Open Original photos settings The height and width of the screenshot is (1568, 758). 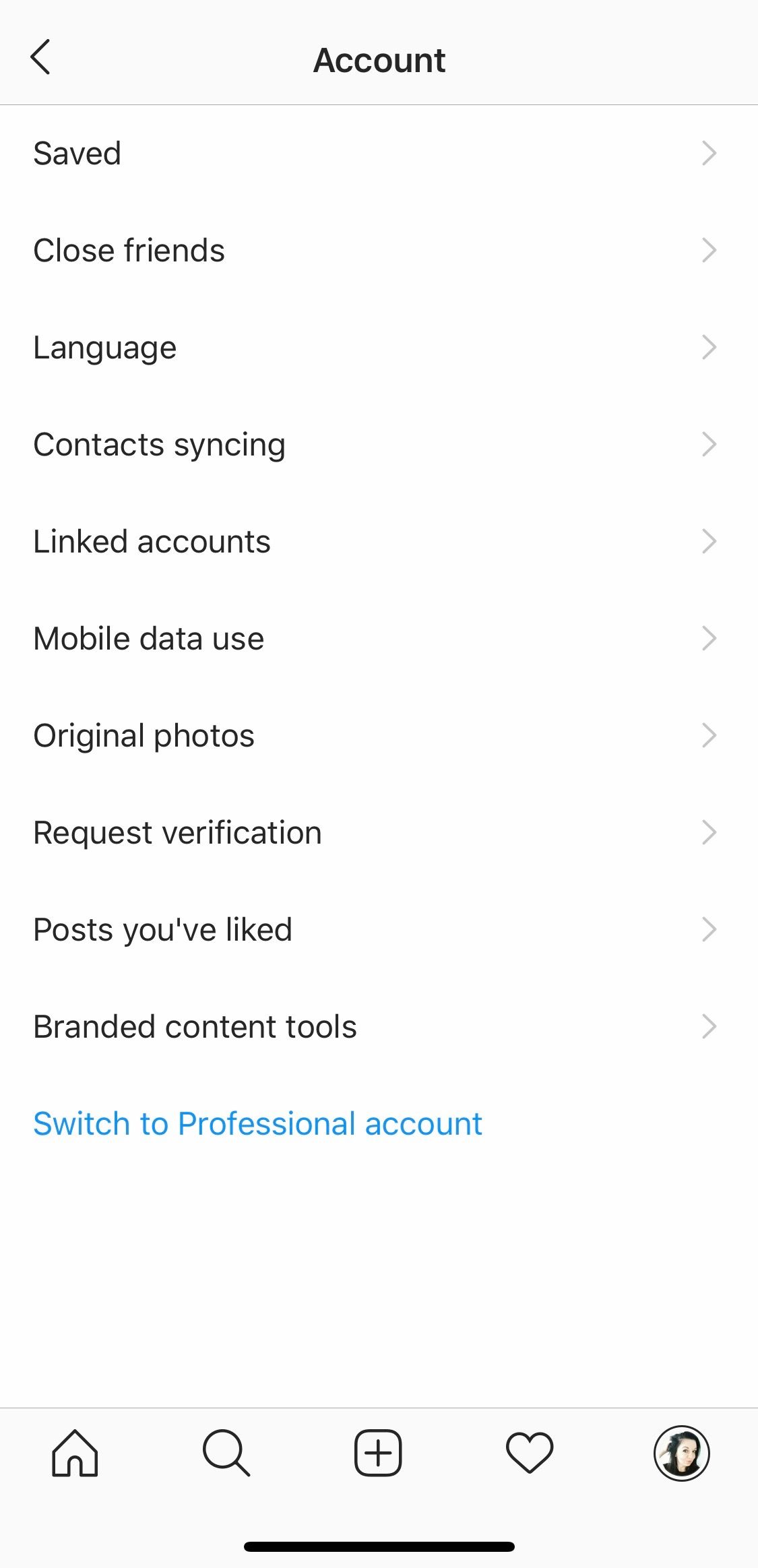tap(379, 736)
